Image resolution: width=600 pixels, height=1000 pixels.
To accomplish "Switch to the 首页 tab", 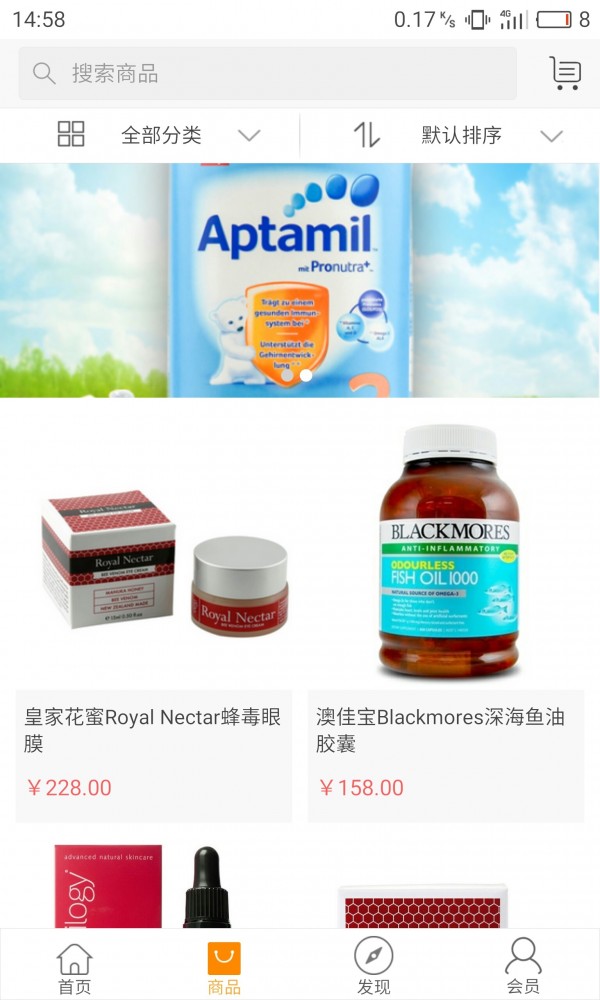I will 74,966.
